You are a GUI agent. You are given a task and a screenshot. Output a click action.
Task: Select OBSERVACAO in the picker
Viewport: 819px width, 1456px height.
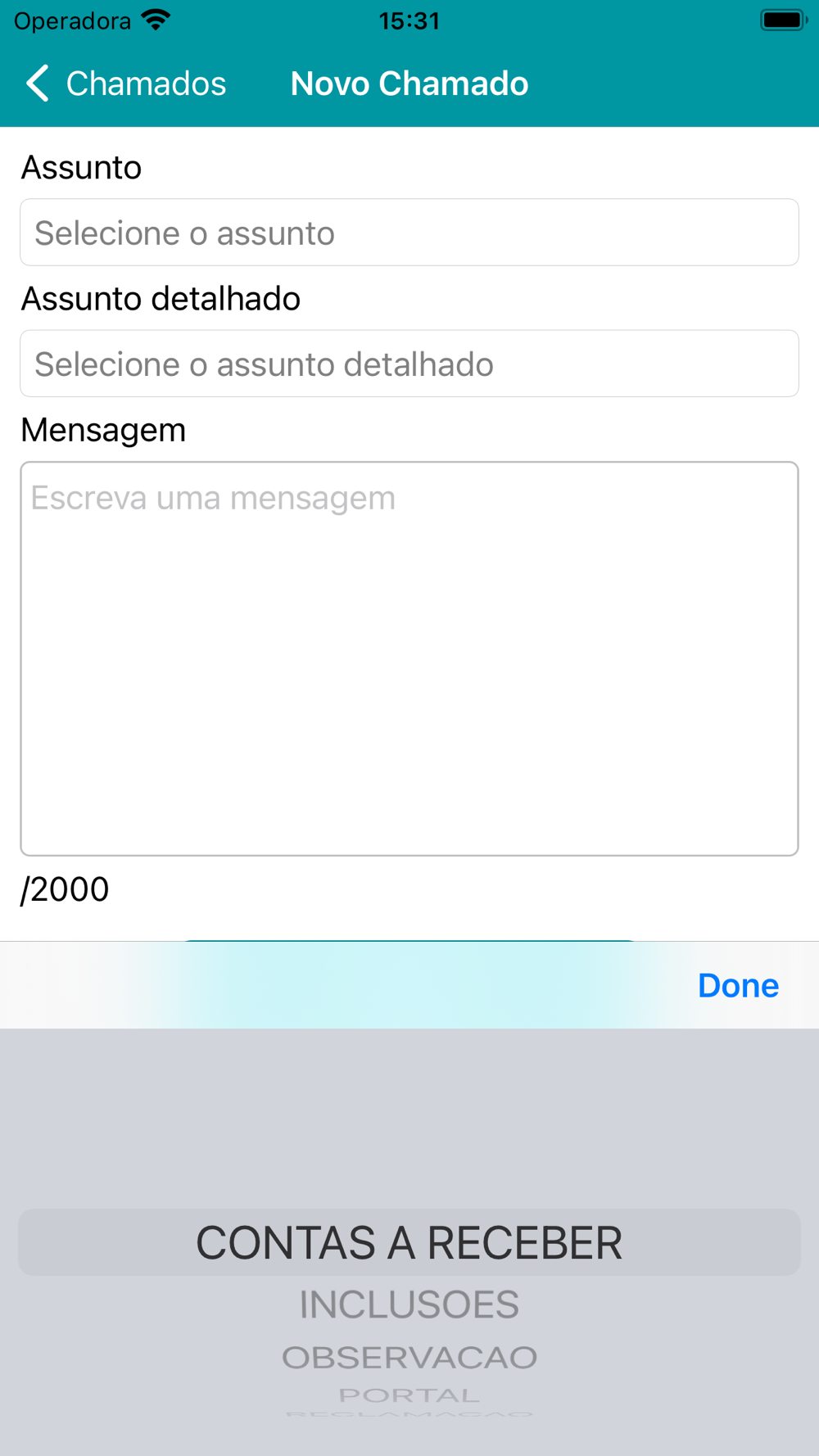tap(409, 1358)
